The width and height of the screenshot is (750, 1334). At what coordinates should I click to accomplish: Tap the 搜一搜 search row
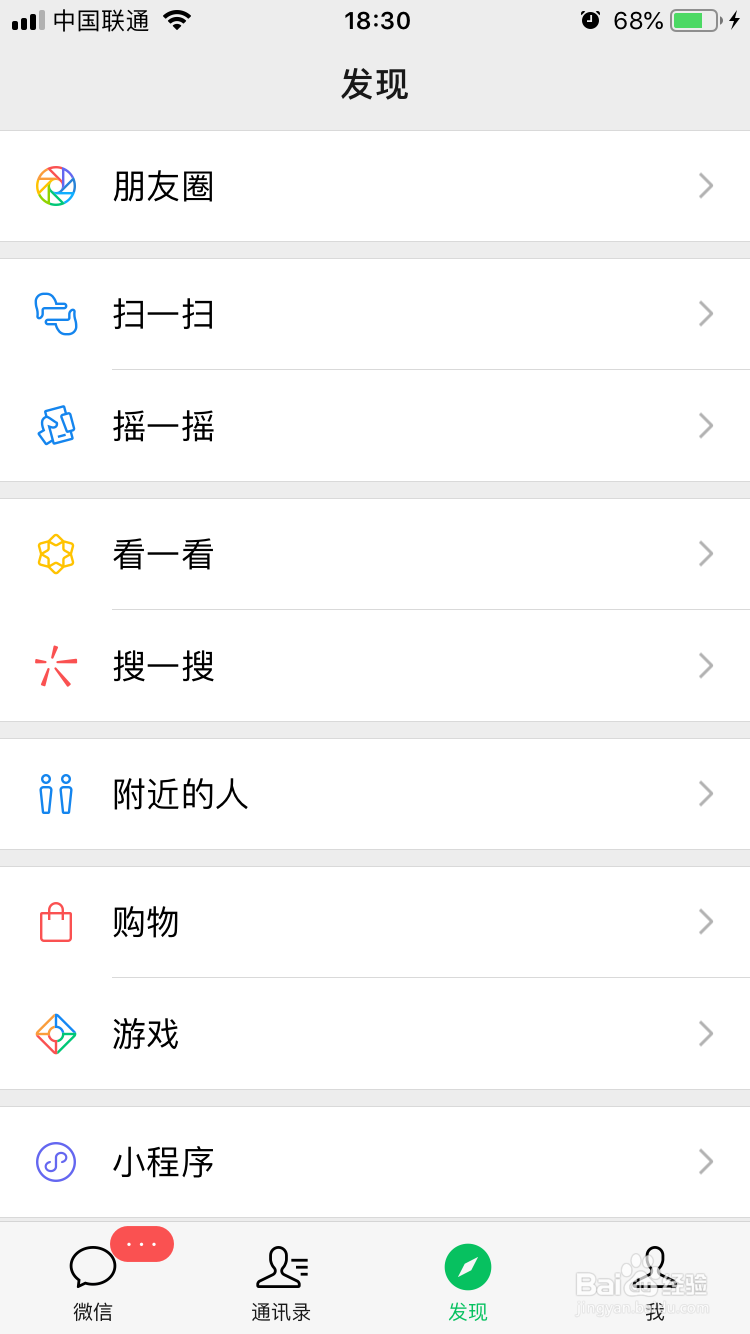(x=375, y=666)
